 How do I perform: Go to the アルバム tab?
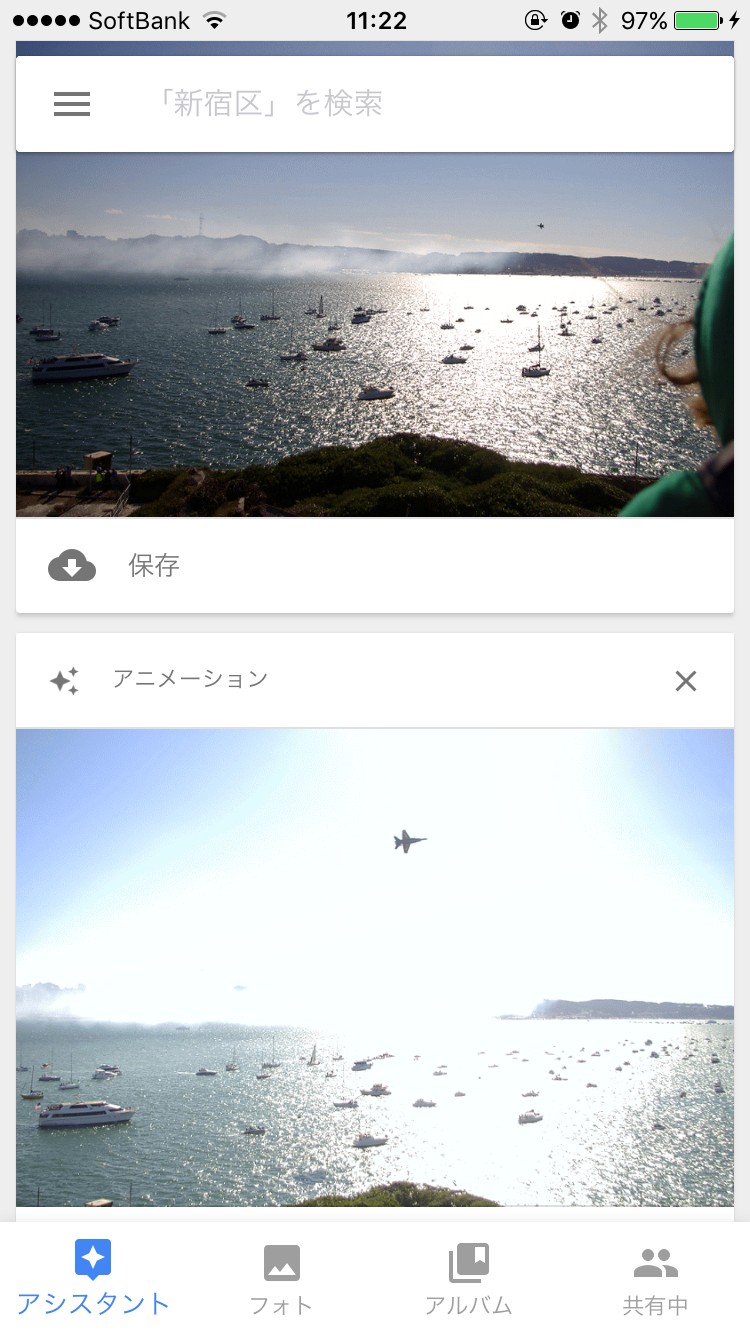tap(468, 1278)
